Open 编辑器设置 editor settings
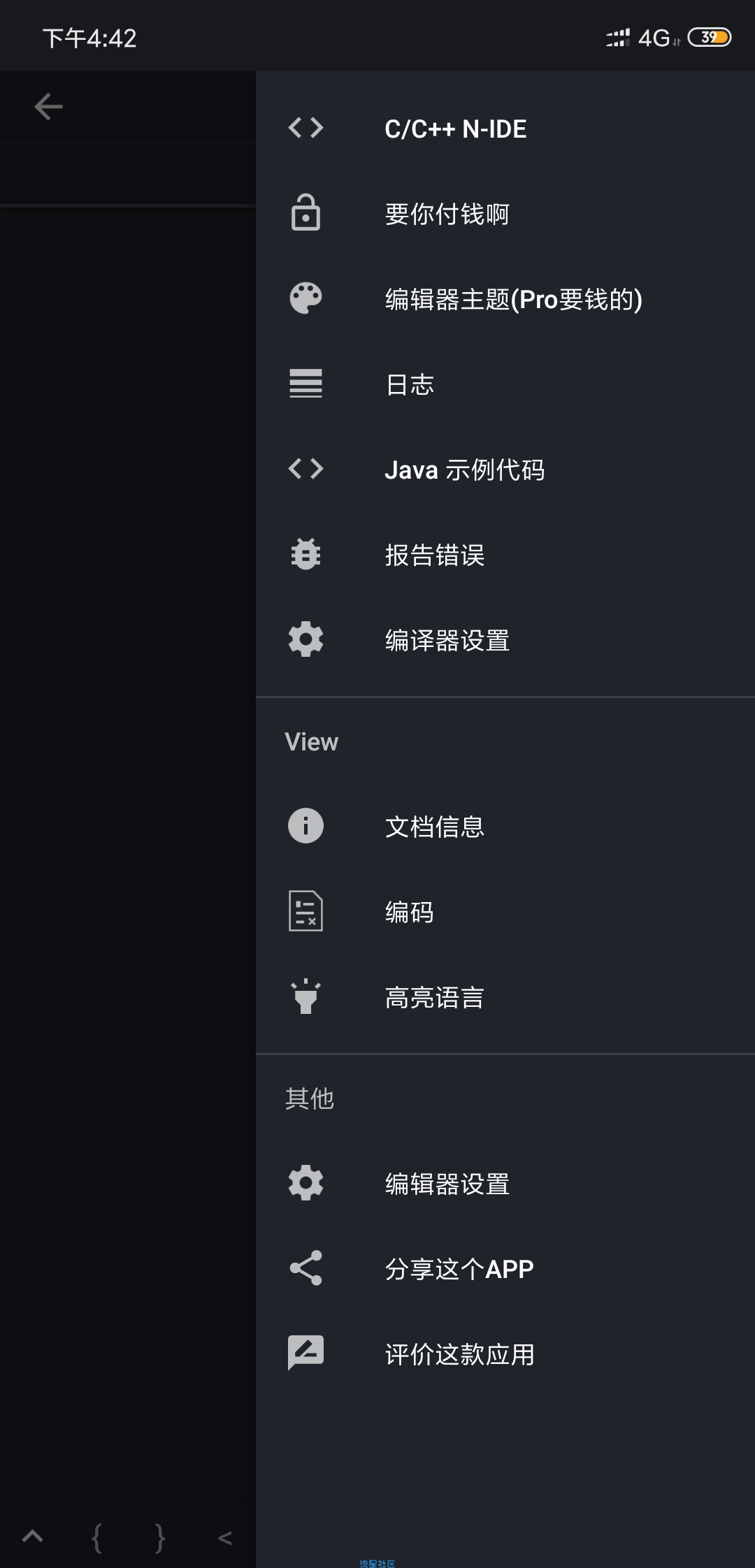The height and width of the screenshot is (1568, 755). click(x=447, y=1184)
